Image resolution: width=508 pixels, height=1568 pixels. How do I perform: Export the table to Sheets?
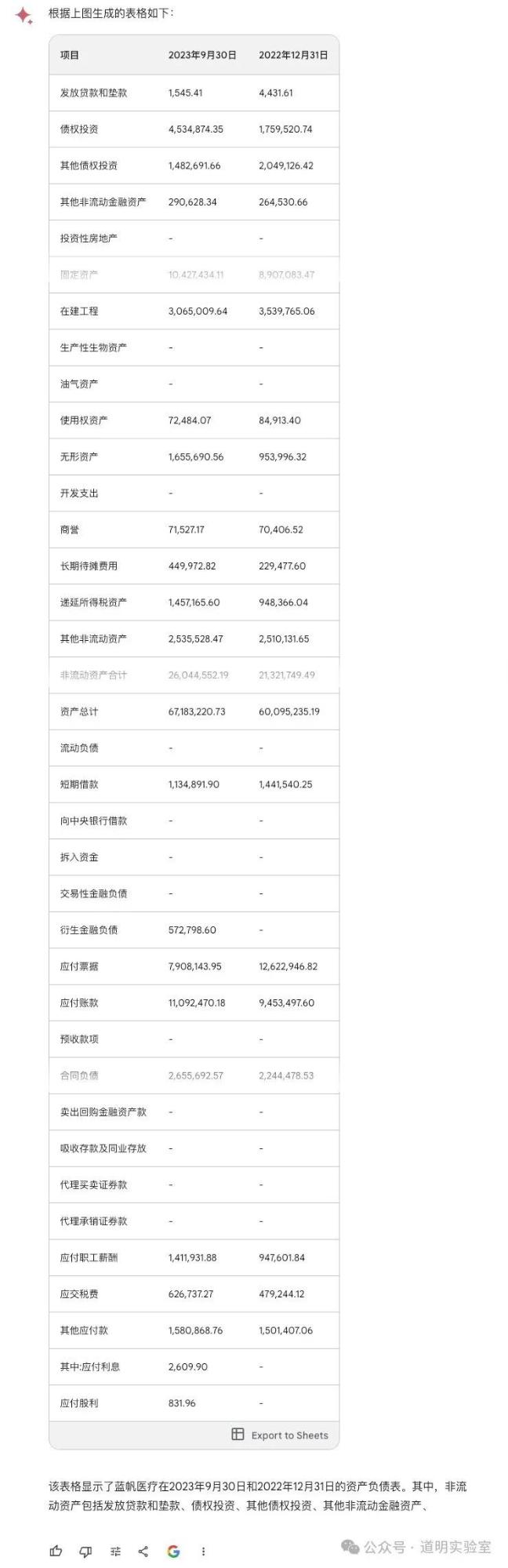280,1435
